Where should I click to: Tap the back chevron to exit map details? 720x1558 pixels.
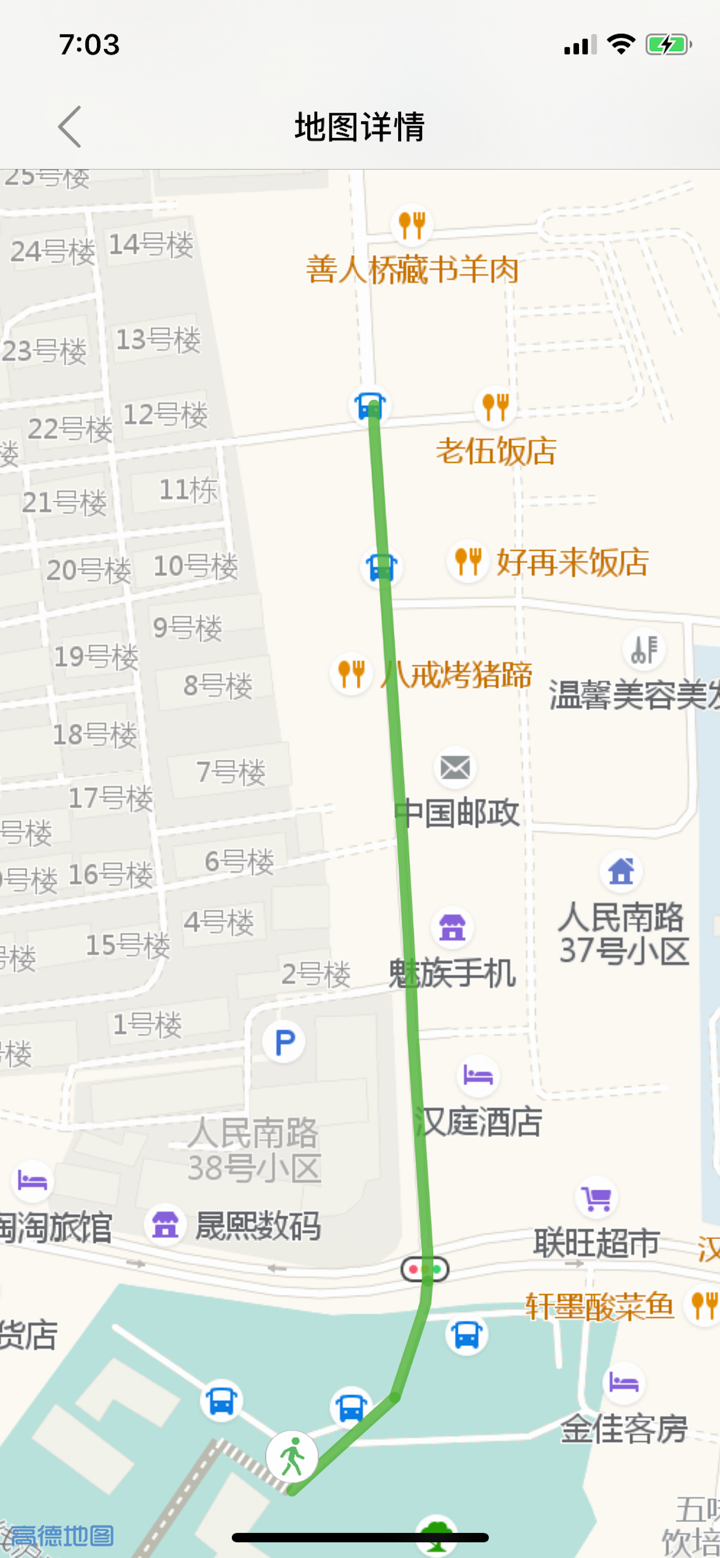tap(68, 127)
